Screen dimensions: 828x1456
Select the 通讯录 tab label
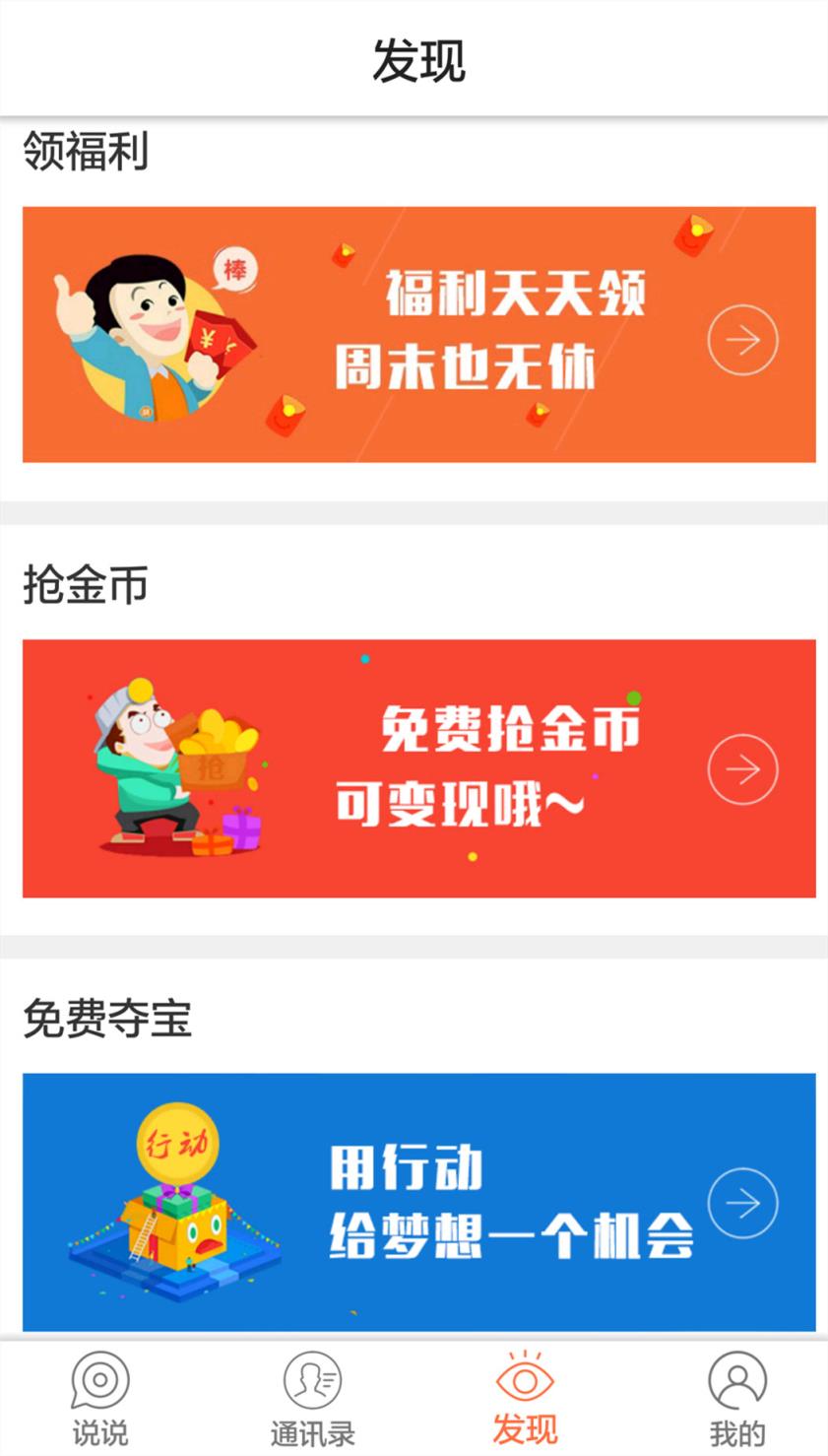pos(313,1432)
